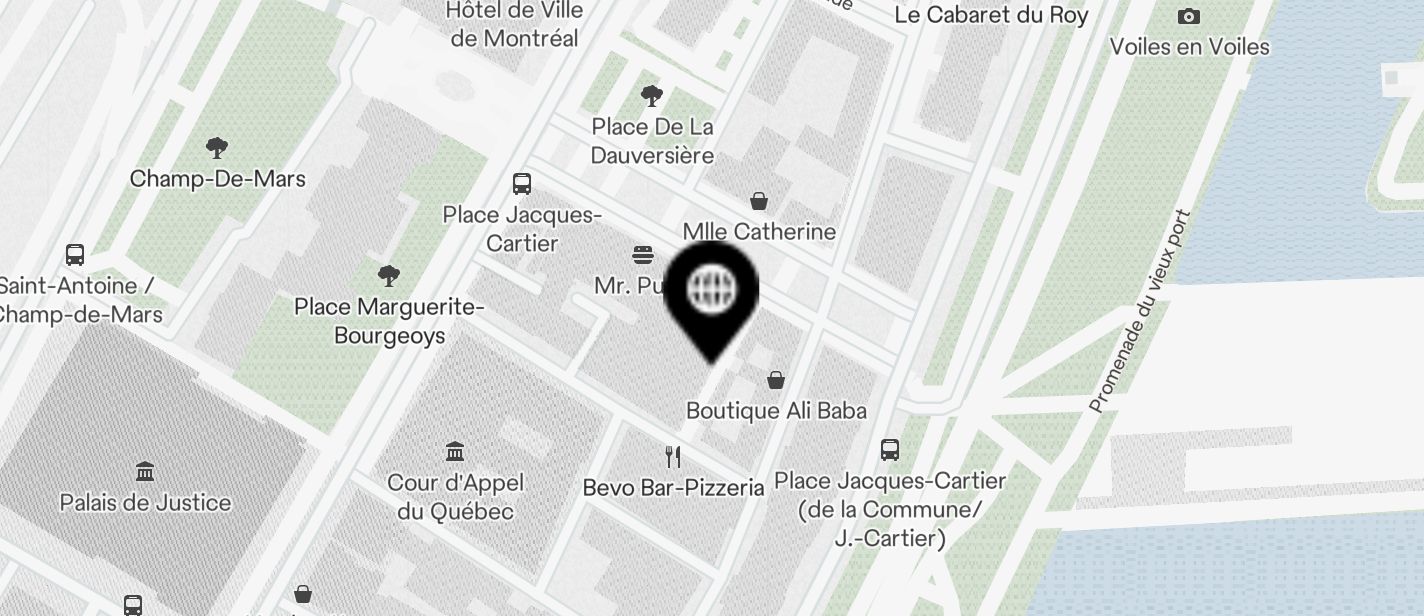The width and height of the screenshot is (1424, 616).
Task: Select the Palais de Justice marker
Action: [x=145, y=471]
